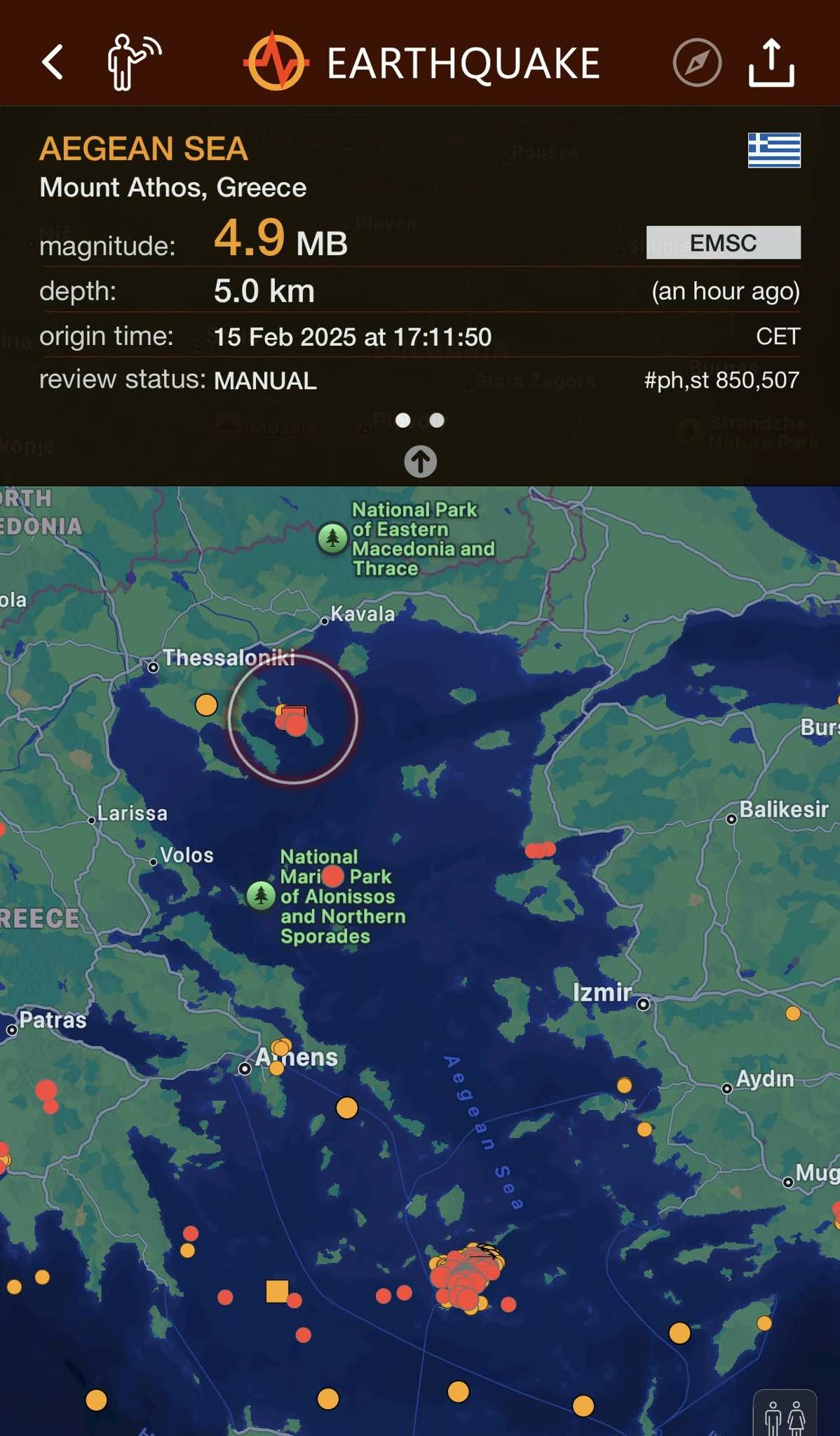
Task: Tap the compass navigation icon
Action: (x=697, y=63)
